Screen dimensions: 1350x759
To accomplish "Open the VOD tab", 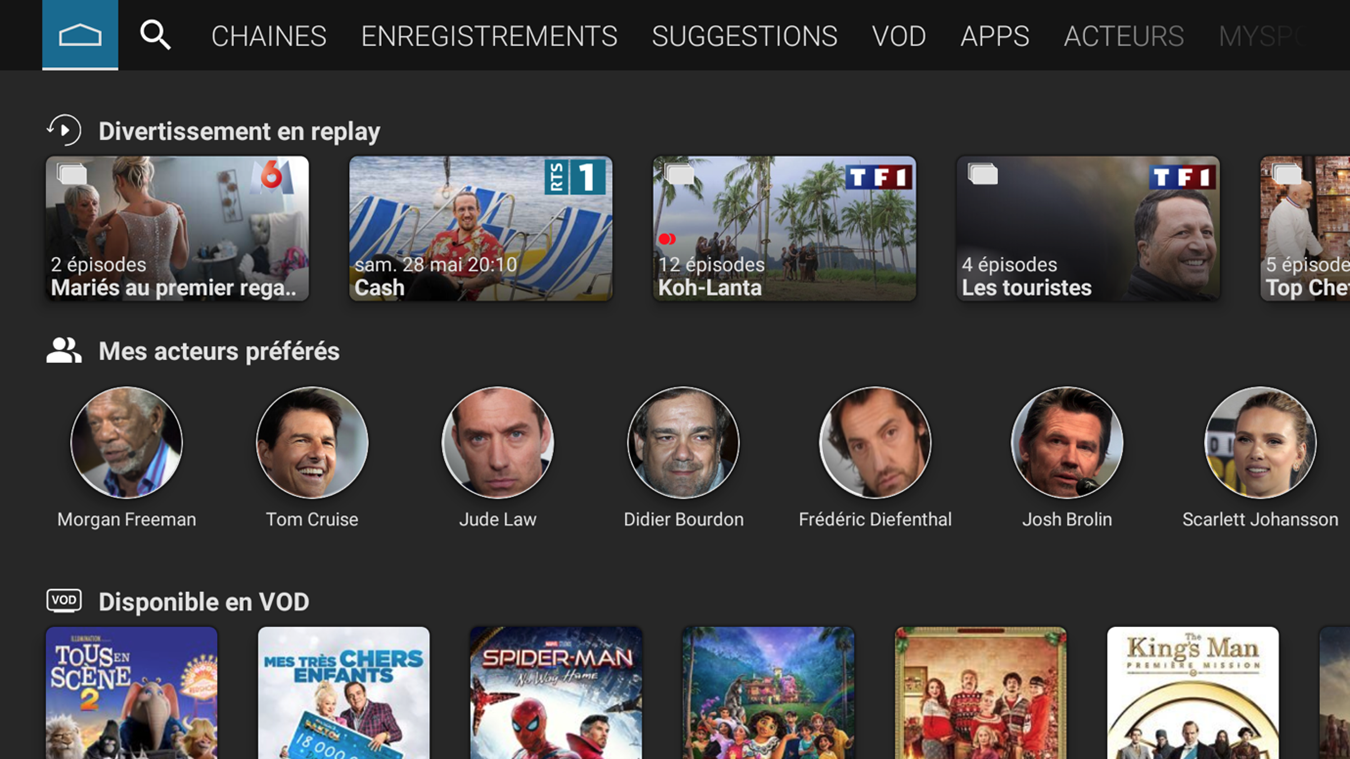I will (898, 36).
